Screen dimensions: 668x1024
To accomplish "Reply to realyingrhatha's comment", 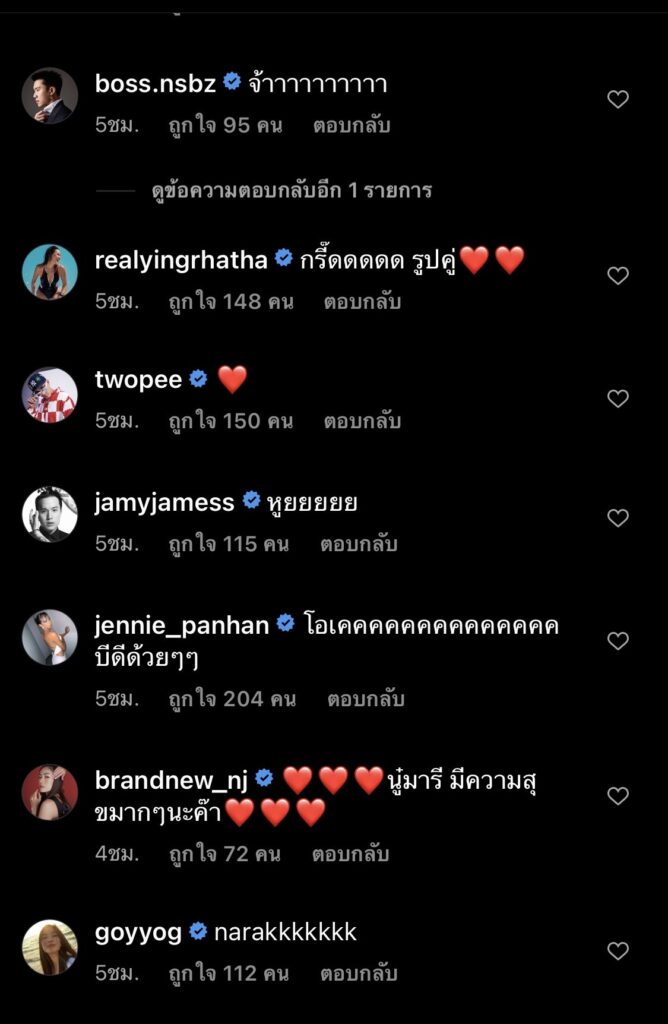I will click(362, 301).
